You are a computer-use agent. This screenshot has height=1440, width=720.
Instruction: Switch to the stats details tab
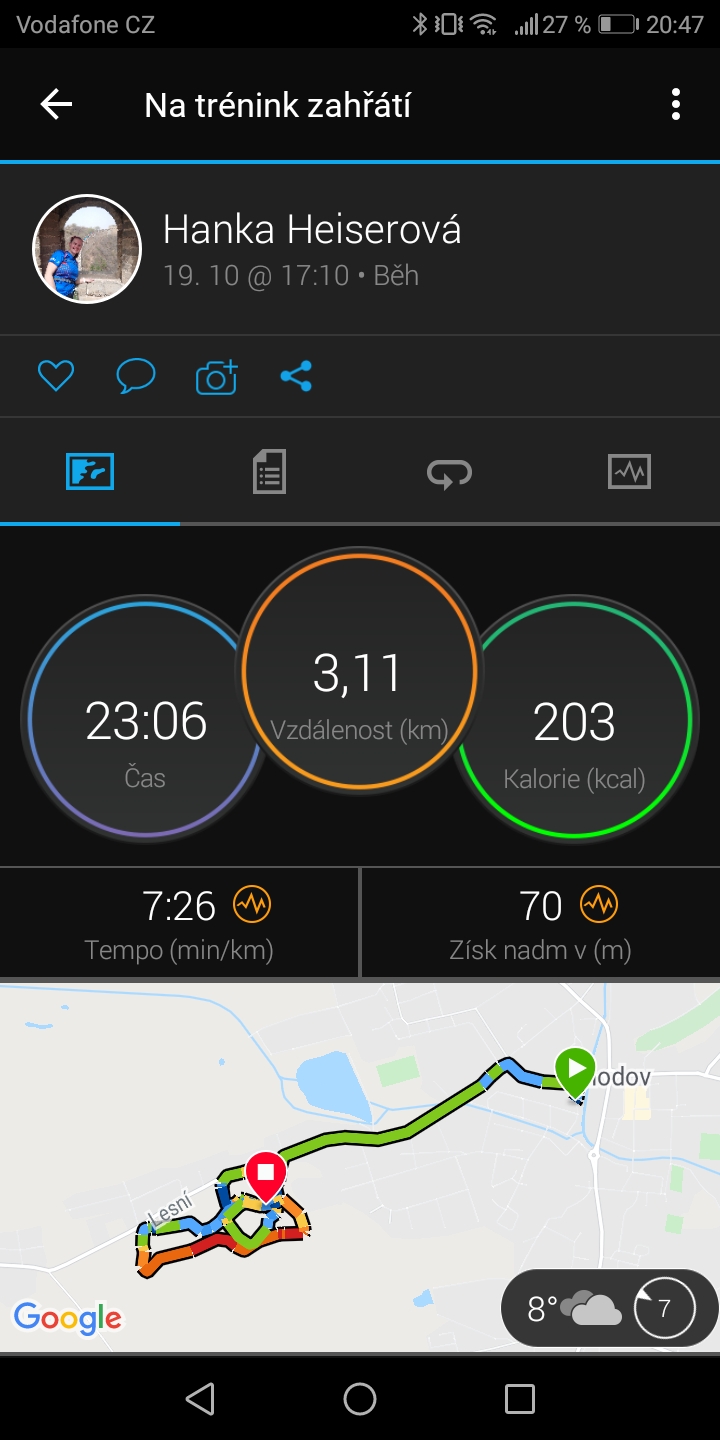(x=270, y=471)
